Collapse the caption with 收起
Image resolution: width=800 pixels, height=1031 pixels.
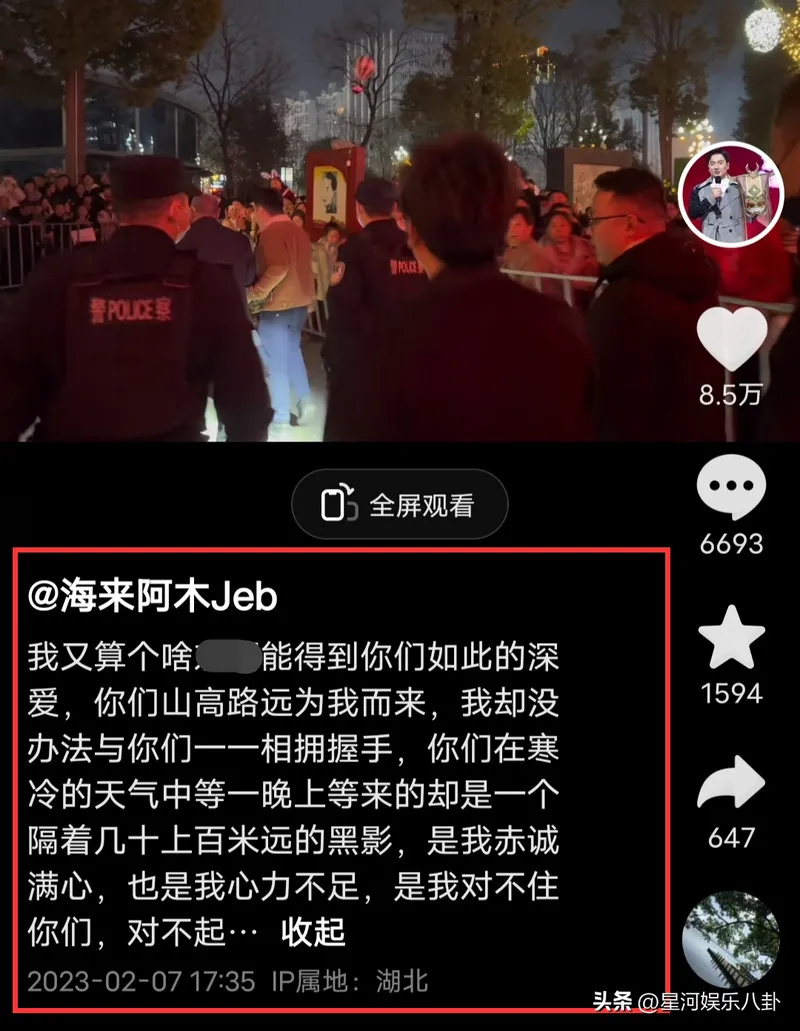[313, 931]
